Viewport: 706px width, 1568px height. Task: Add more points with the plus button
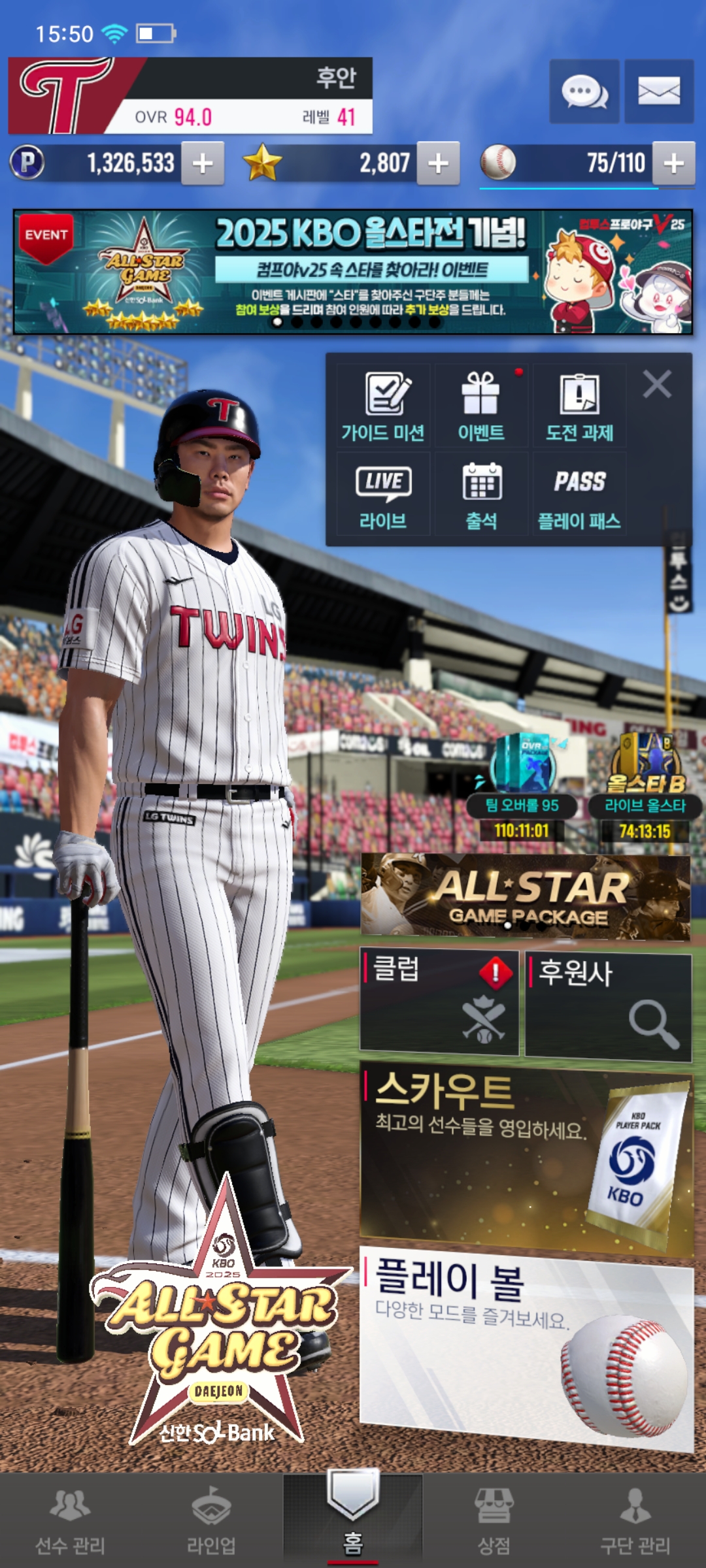coord(203,163)
